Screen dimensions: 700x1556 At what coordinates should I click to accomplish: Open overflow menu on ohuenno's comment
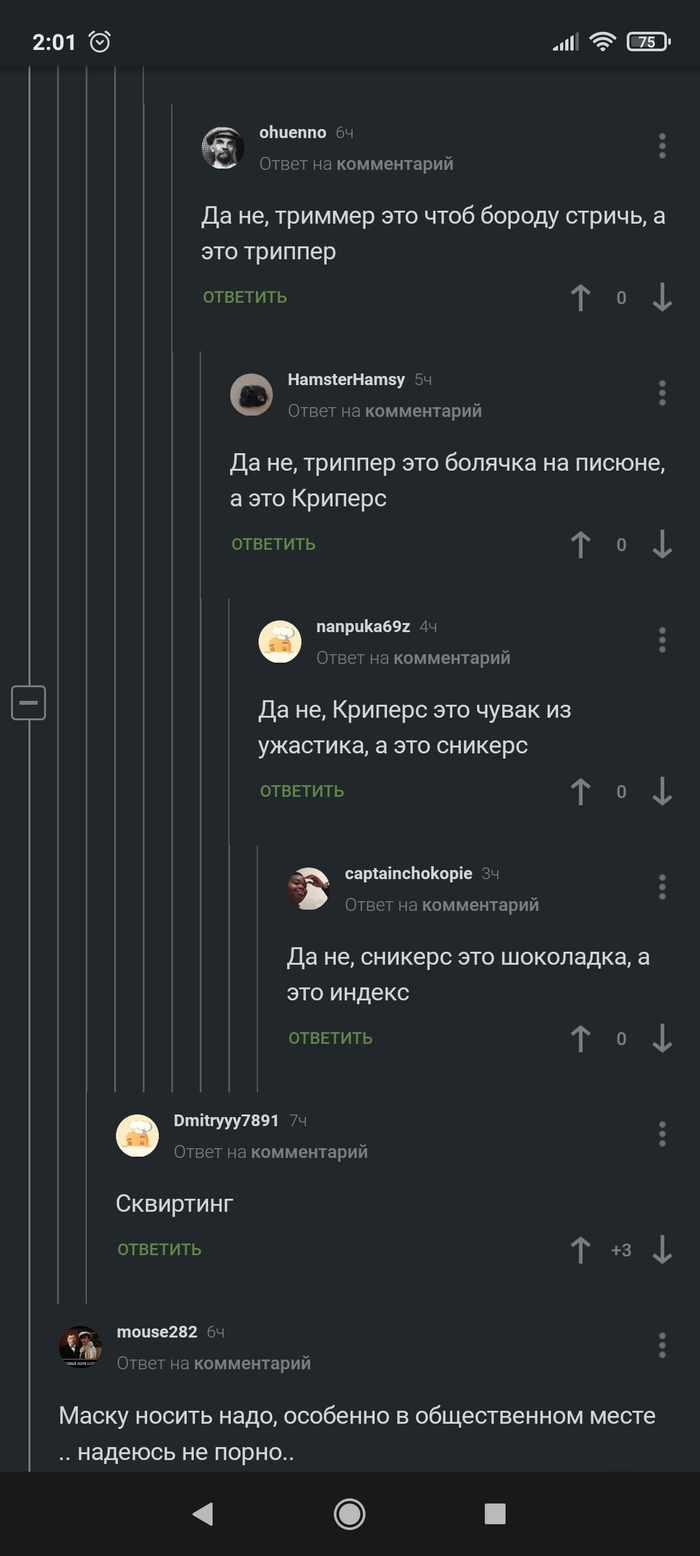(x=662, y=146)
